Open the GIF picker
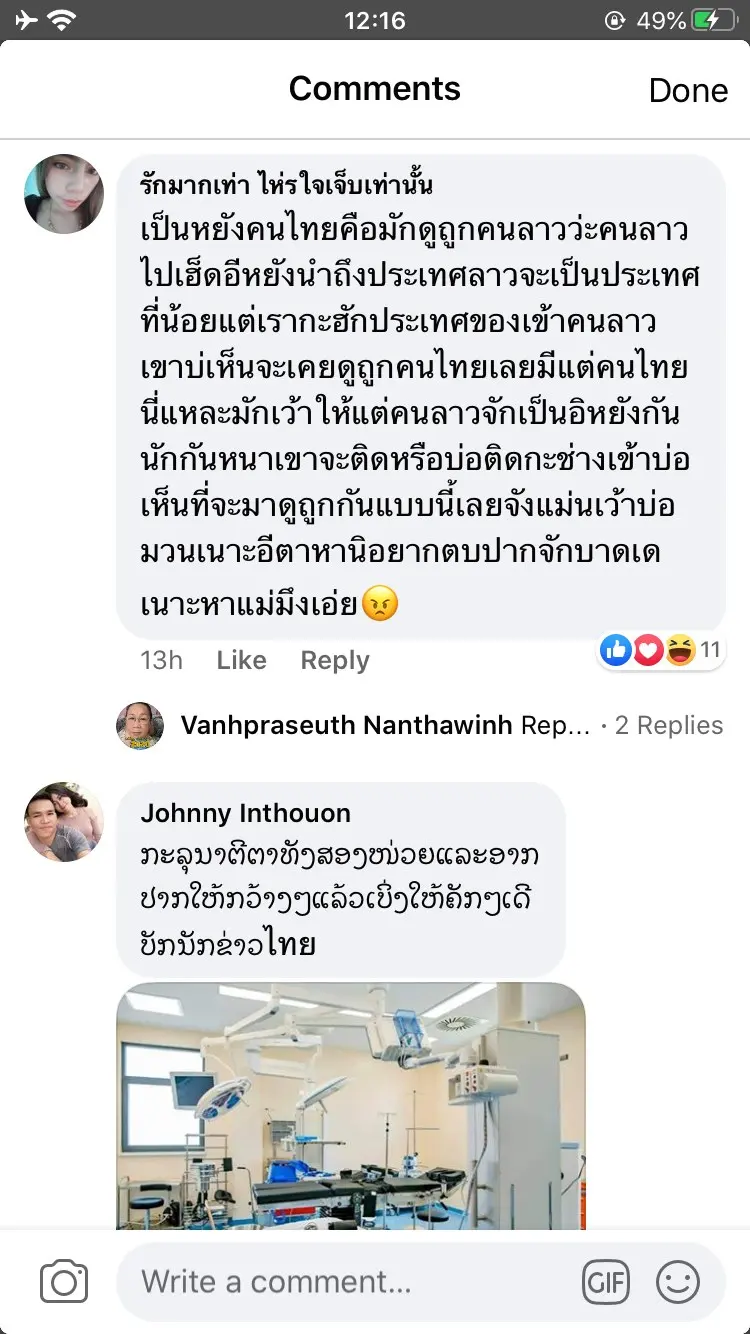Image resolution: width=750 pixels, height=1334 pixels. click(606, 1282)
